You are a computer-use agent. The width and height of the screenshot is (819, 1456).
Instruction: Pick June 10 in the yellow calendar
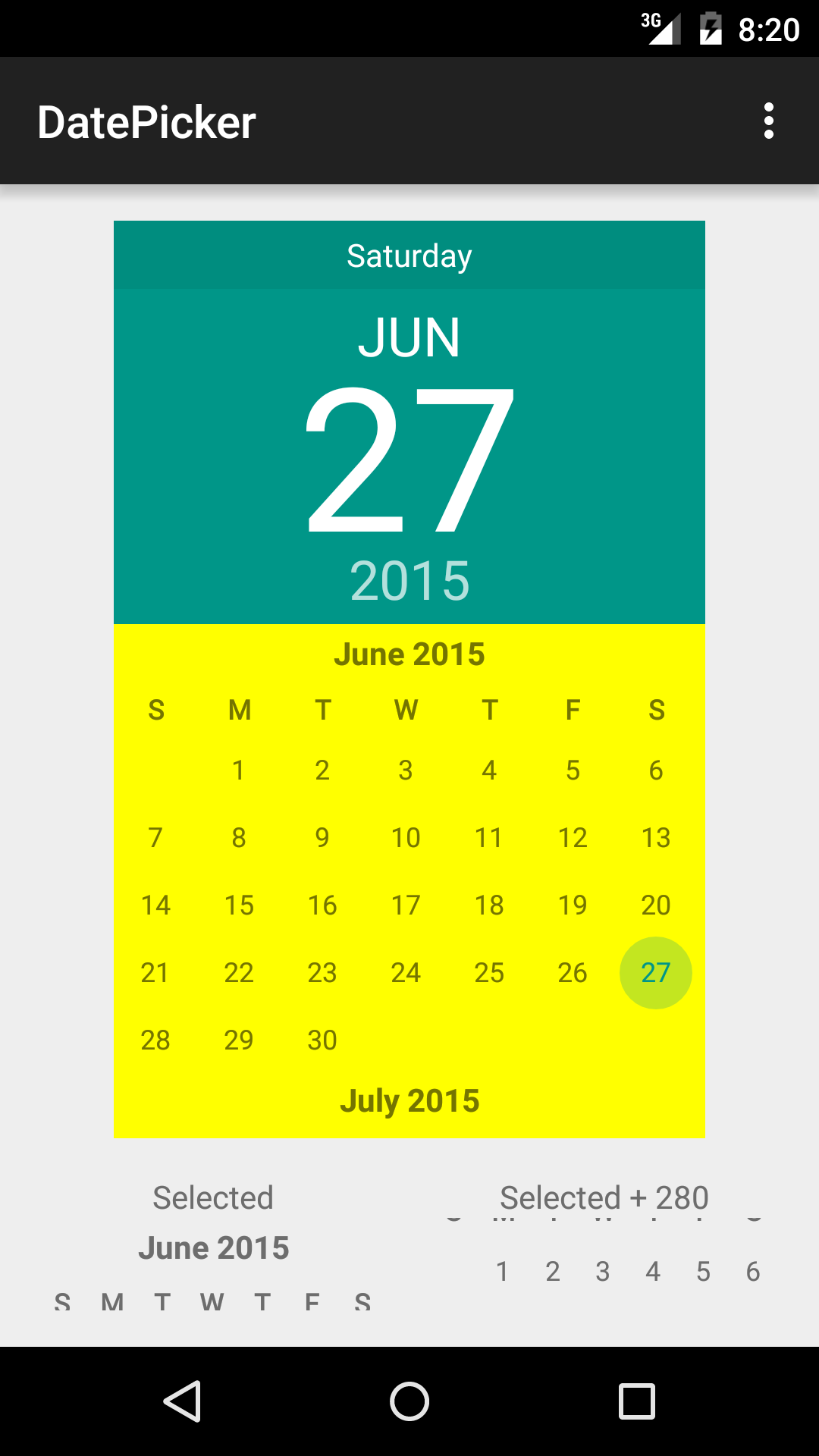(x=406, y=837)
